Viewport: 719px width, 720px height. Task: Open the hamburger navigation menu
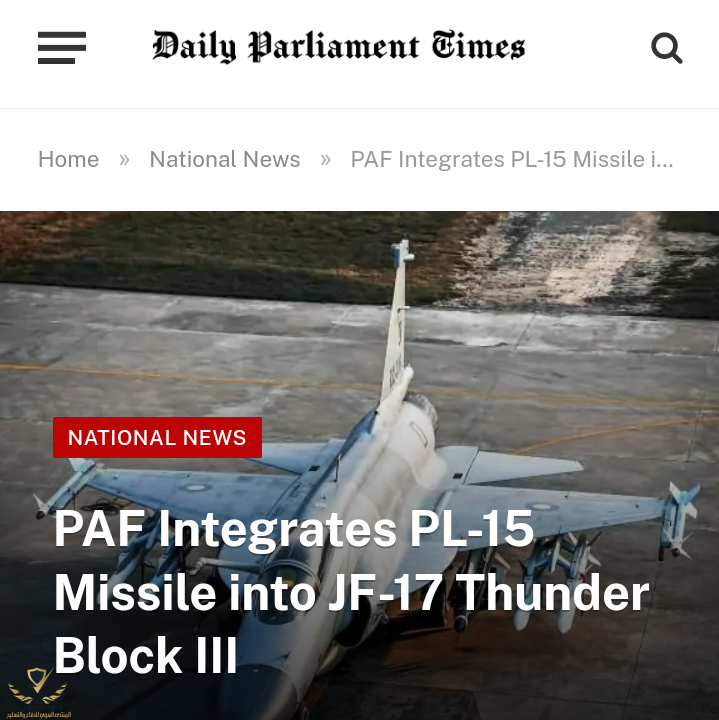(x=62, y=47)
